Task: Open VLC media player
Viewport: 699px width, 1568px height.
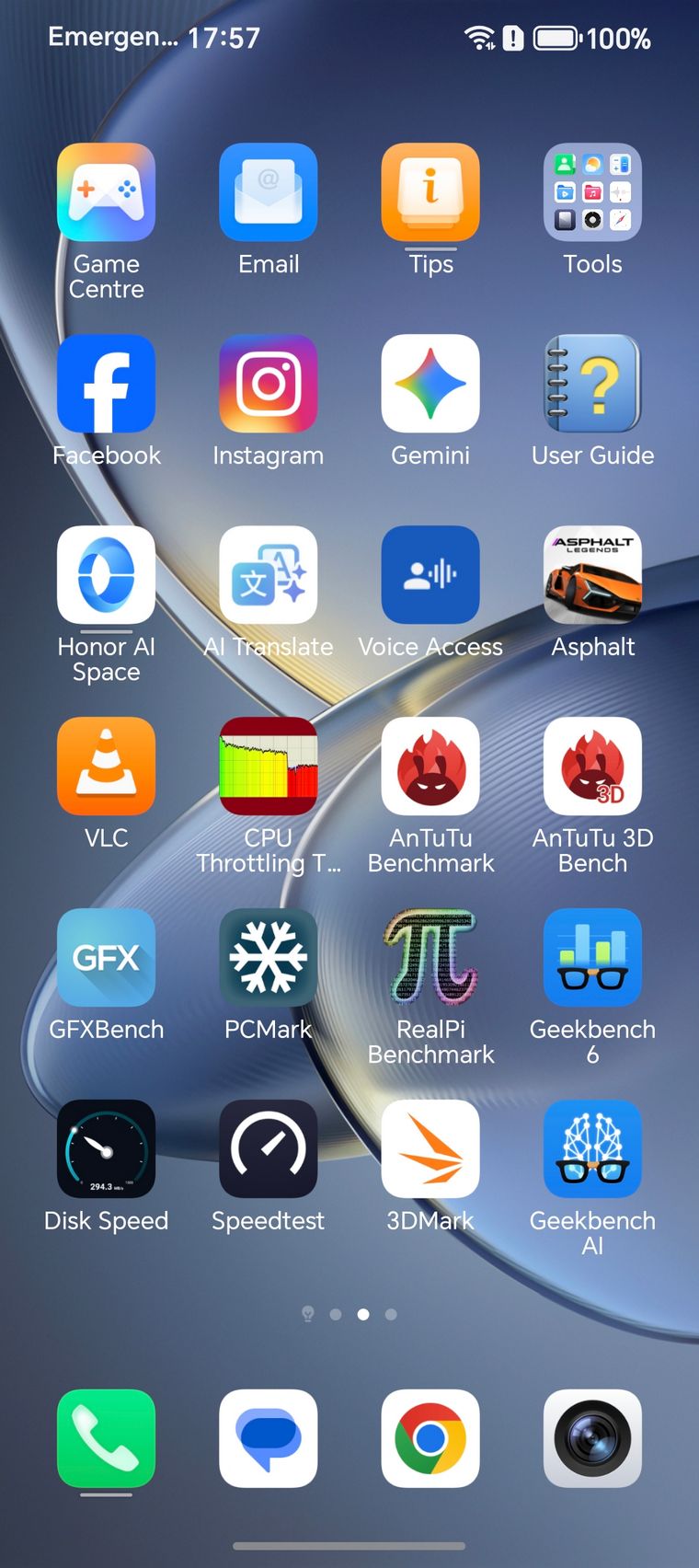Action: 106,767
